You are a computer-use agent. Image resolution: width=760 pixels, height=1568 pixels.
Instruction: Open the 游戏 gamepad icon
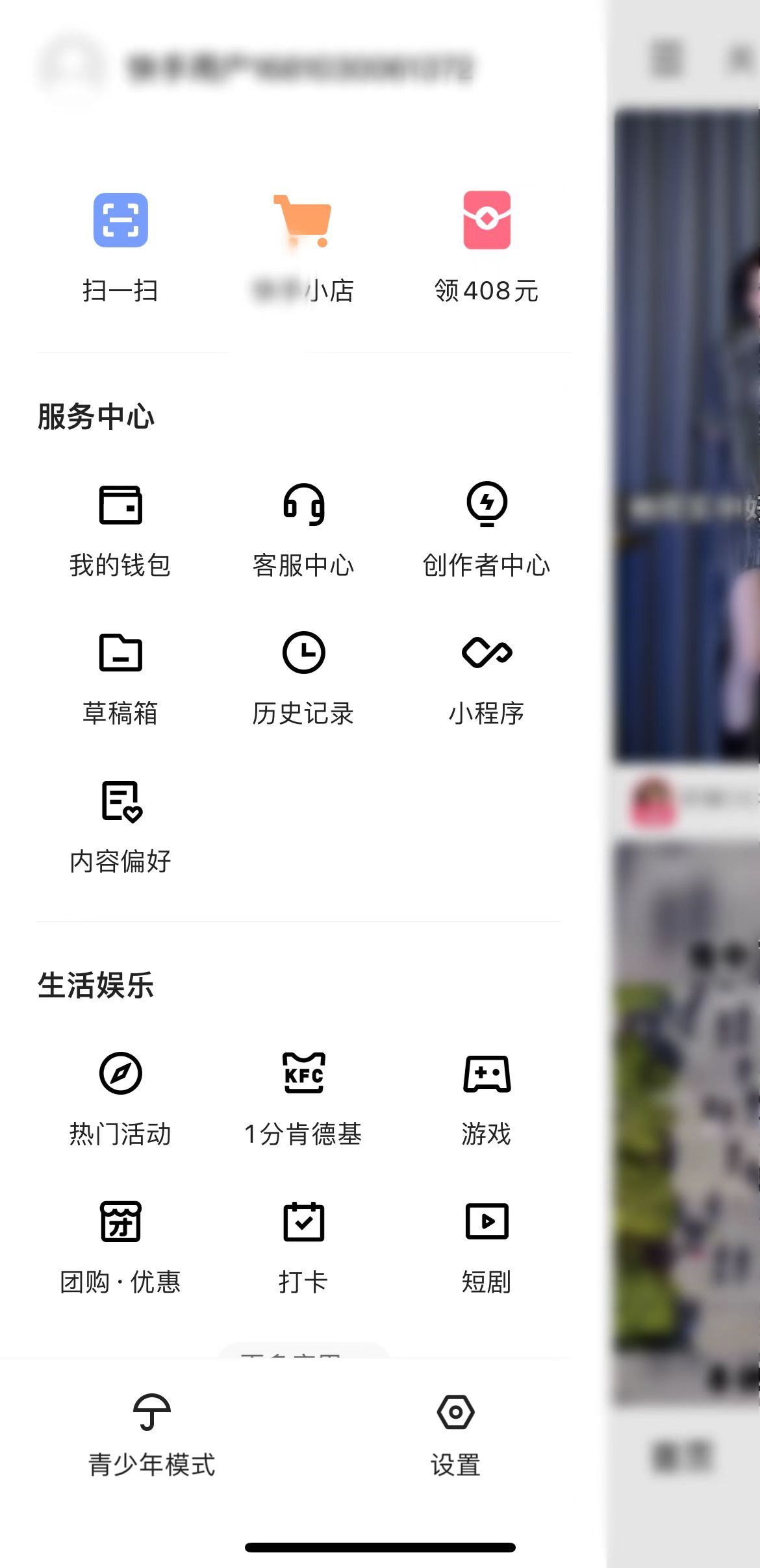pos(486,1075)
